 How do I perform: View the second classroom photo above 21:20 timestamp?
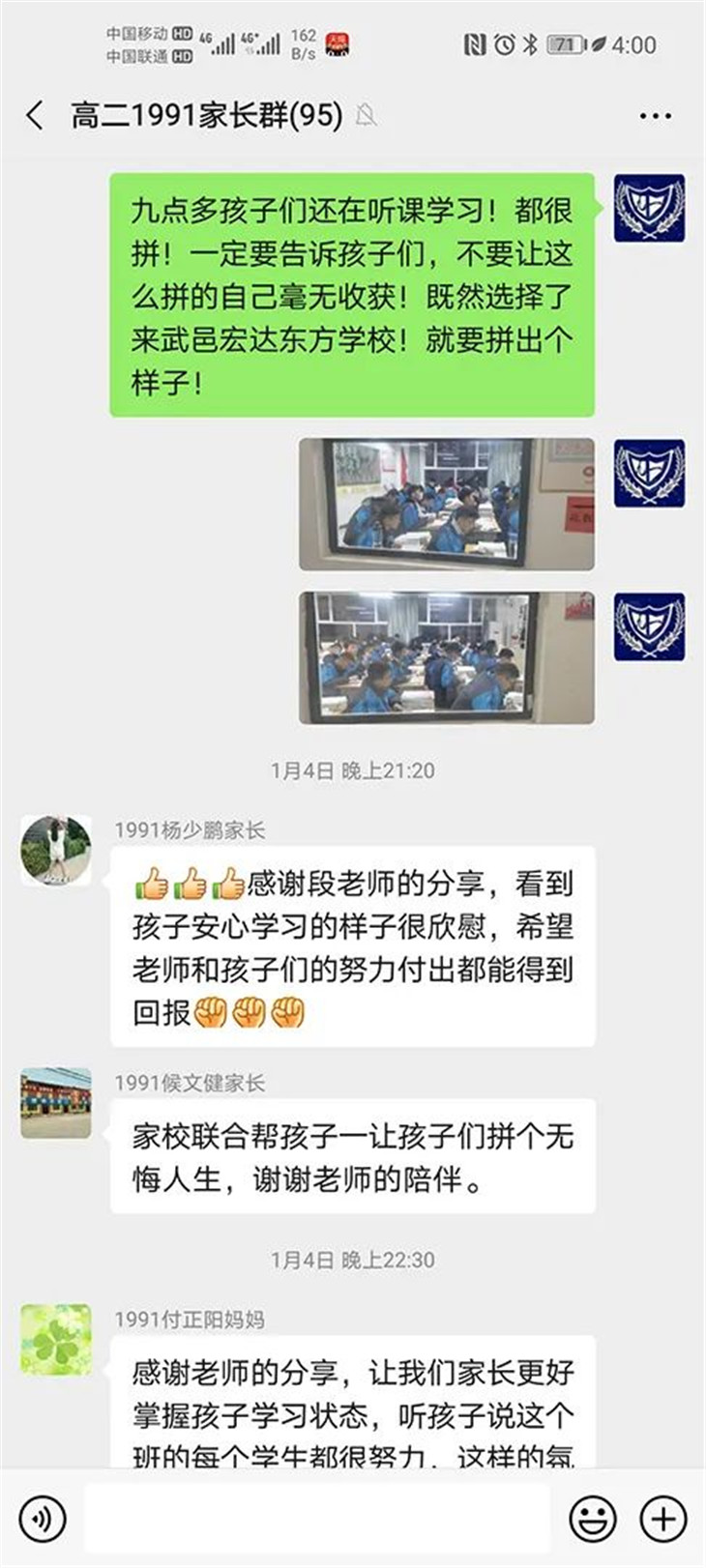(446, 657)
